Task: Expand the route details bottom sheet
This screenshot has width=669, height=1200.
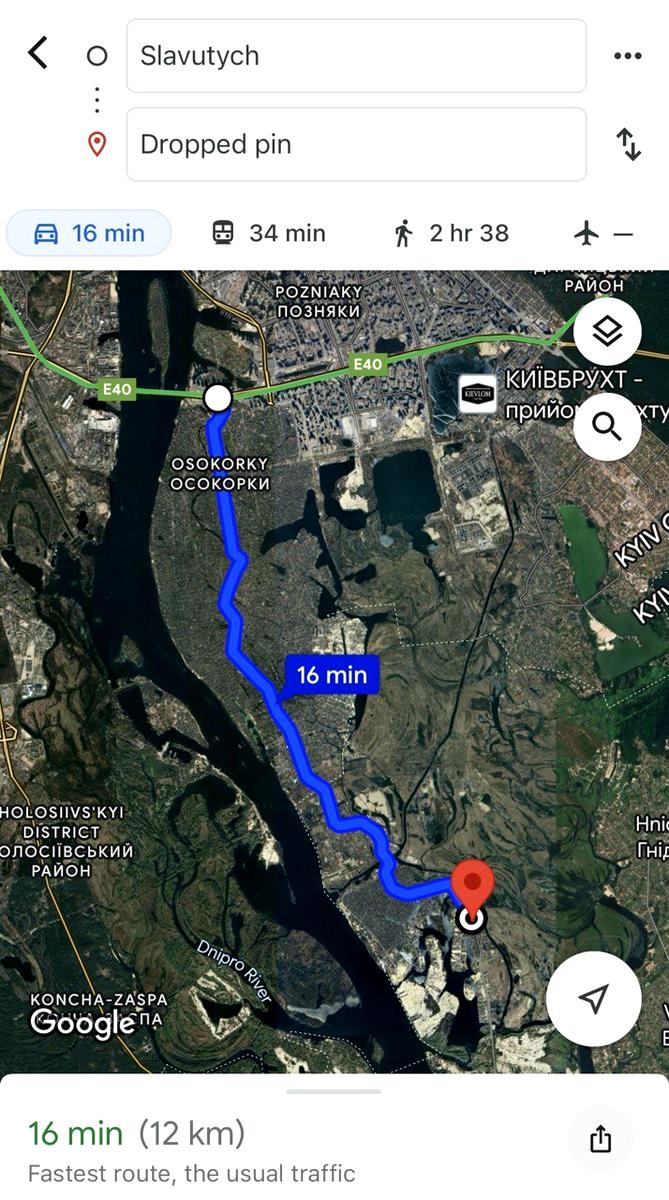Action: [334, 1092]
